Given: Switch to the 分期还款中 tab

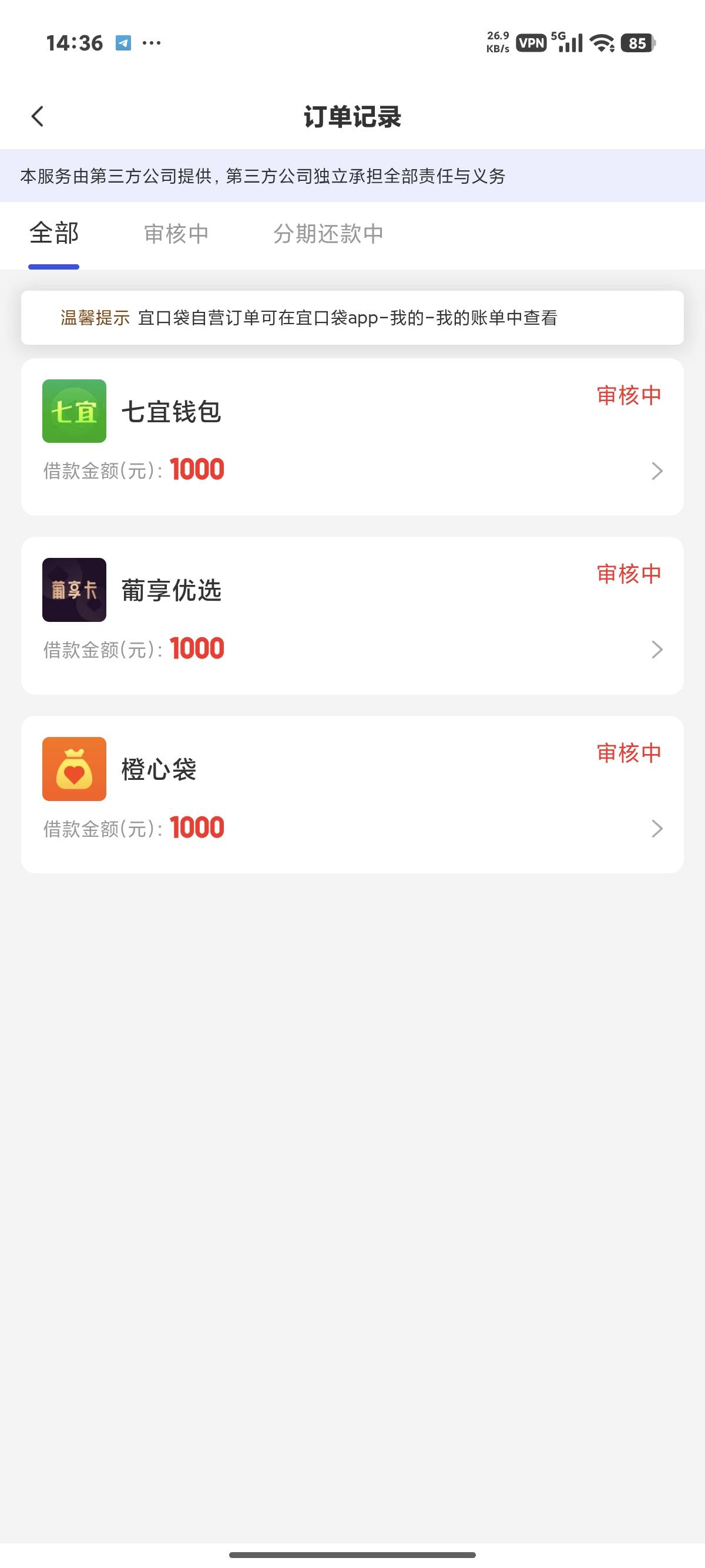Looking at the screenshot, I should [x=328, y=234].
